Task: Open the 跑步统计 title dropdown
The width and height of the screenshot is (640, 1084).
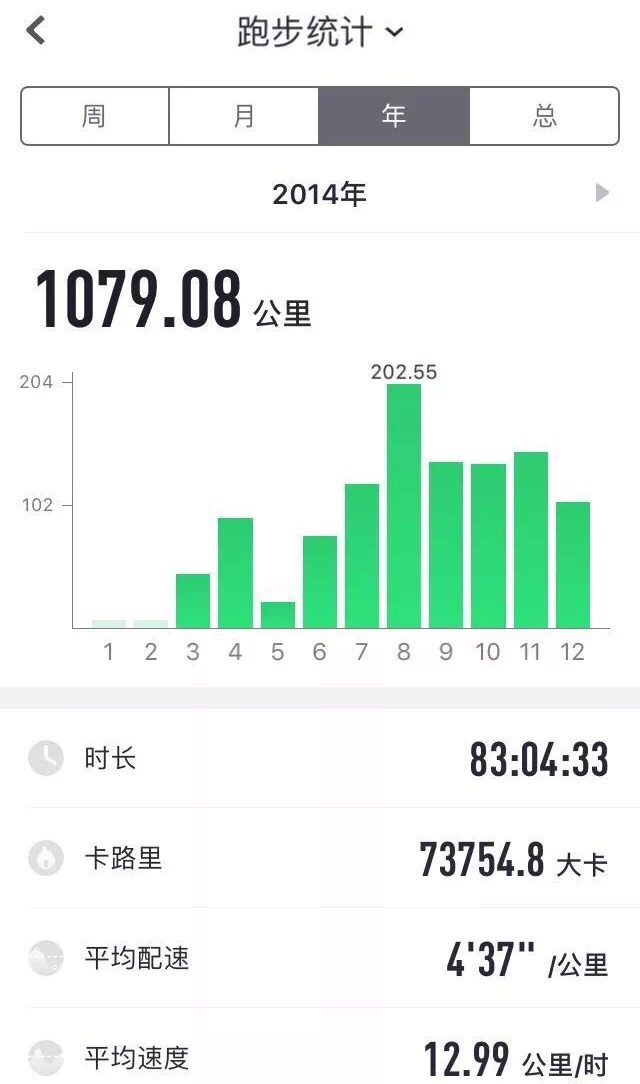Action: 319,32
